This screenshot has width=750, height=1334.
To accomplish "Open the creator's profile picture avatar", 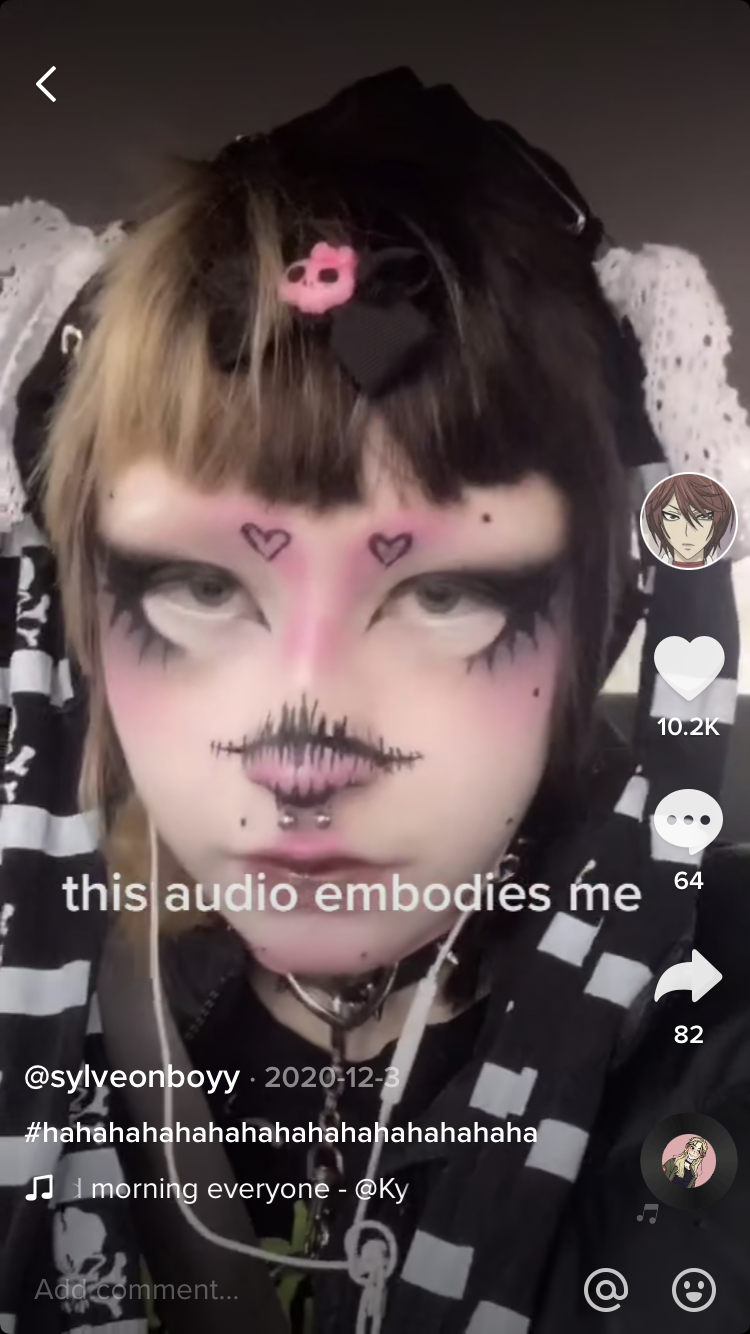I will 688,520.
